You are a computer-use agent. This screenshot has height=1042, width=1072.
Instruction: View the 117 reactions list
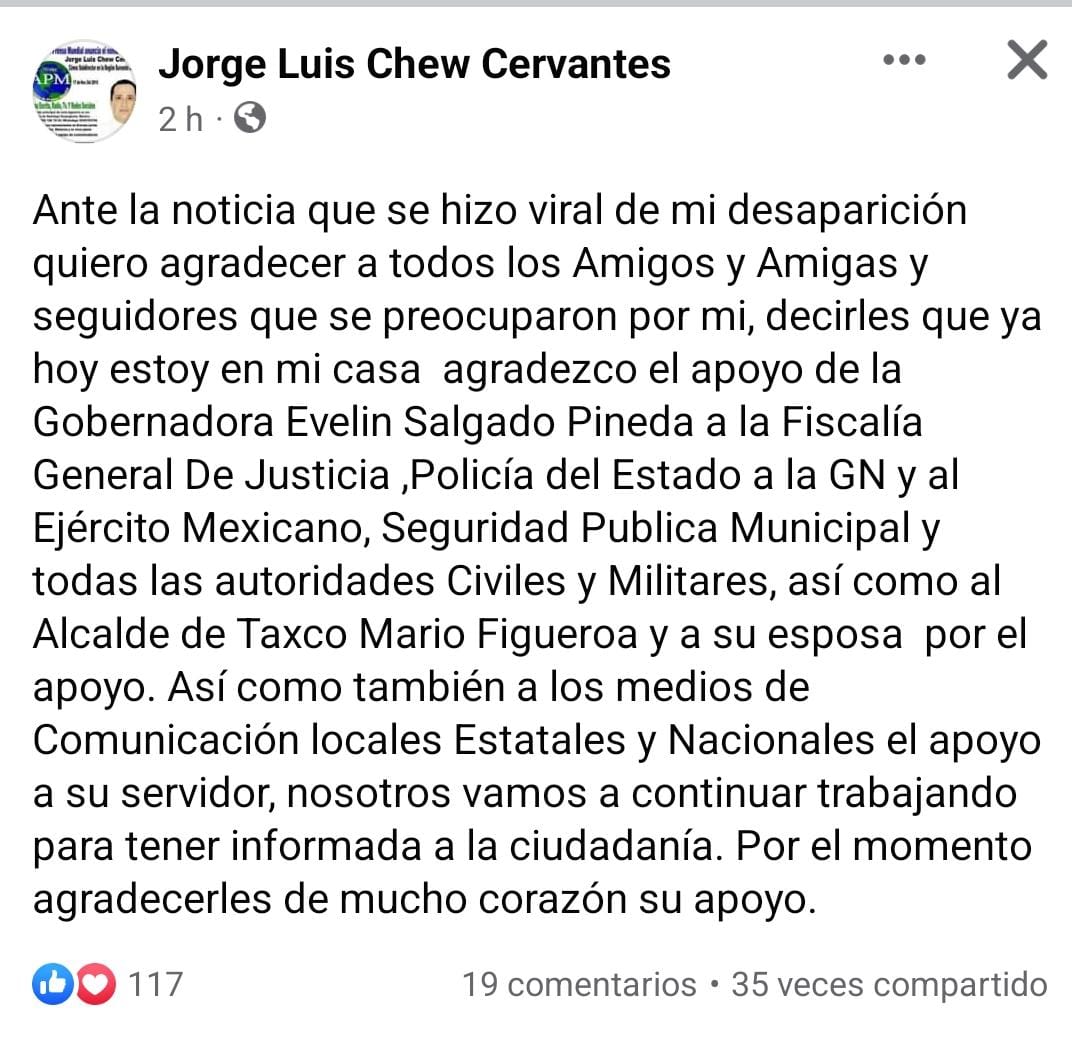pyautogui.click(x=108, y=984)
